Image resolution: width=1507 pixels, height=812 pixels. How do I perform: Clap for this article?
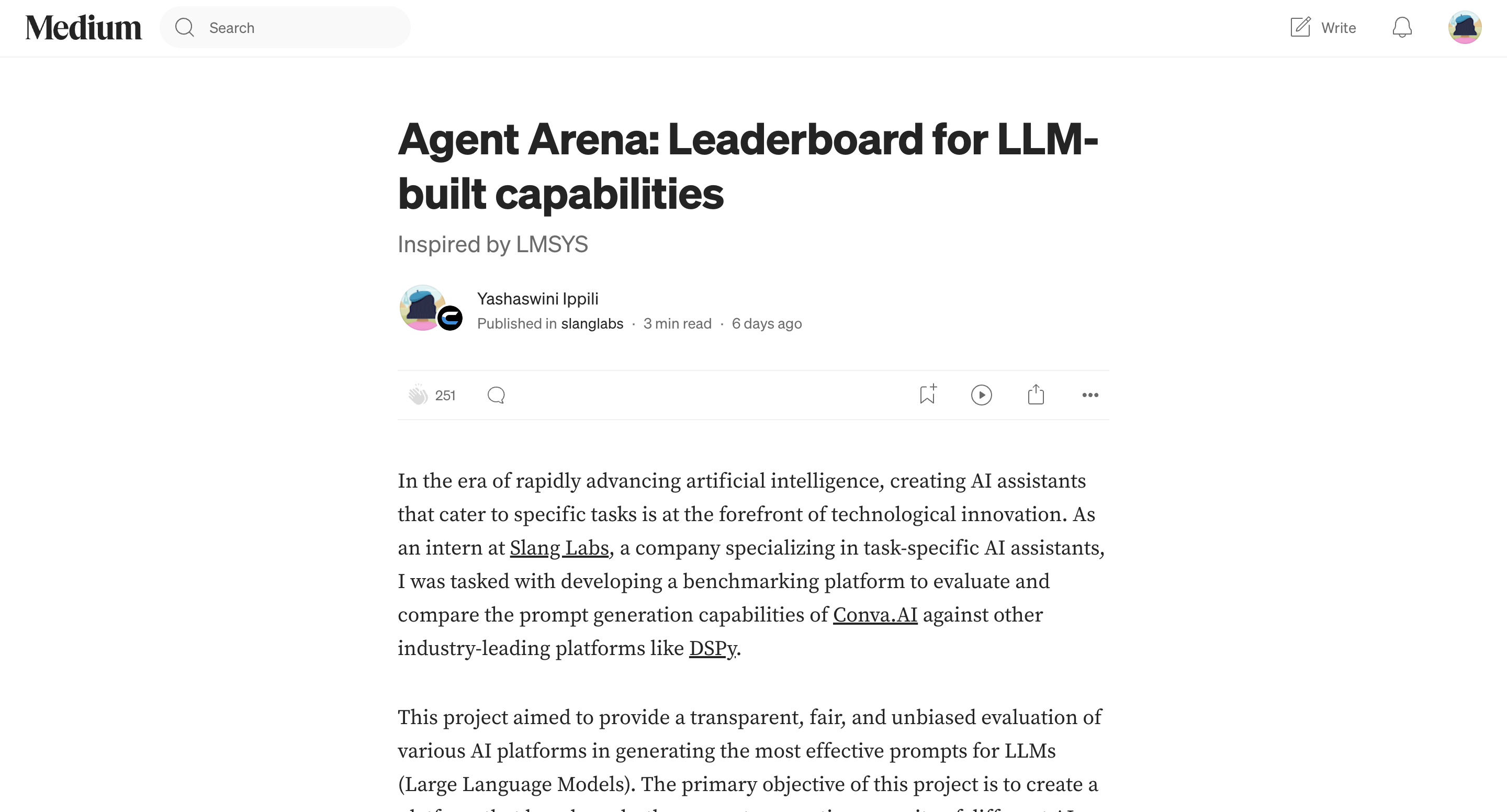418,395
